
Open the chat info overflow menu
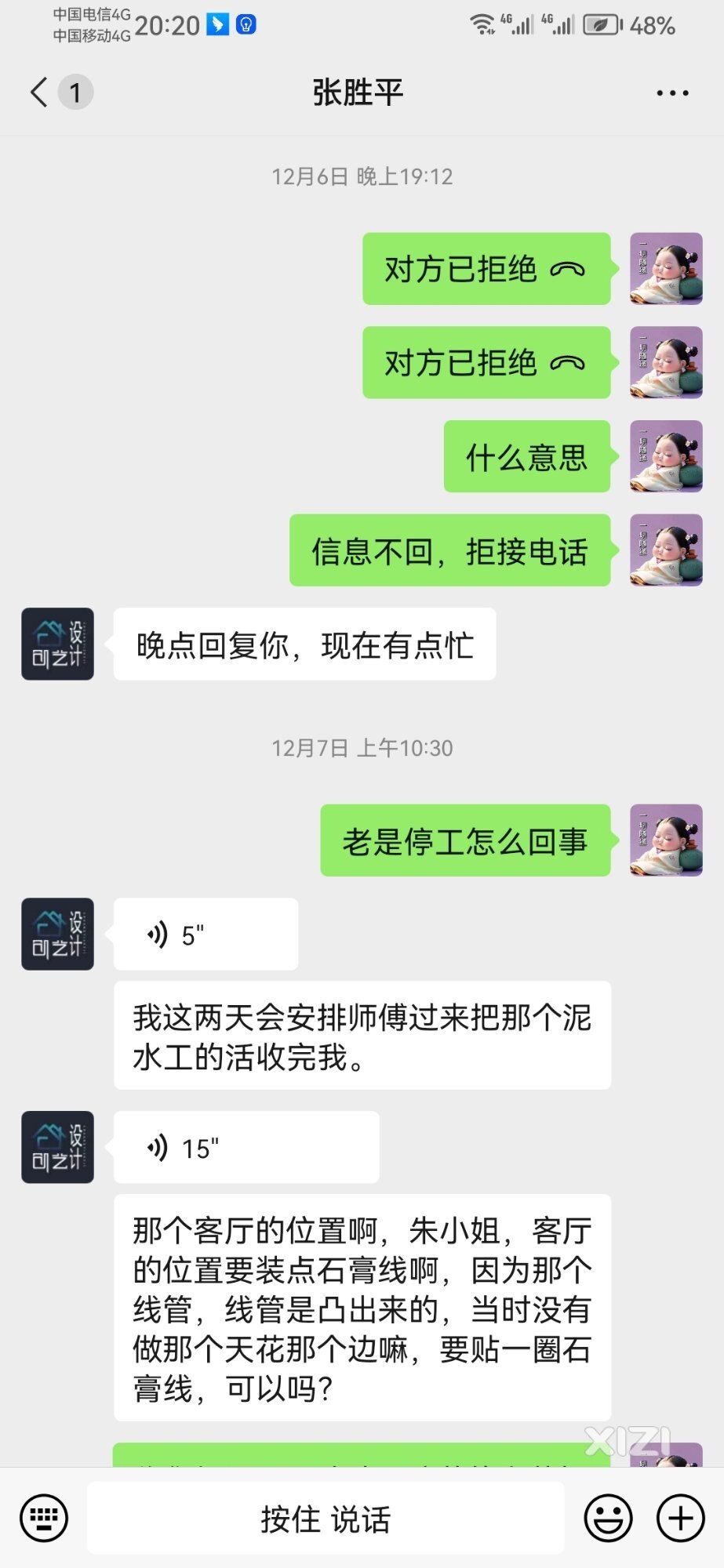672,93
